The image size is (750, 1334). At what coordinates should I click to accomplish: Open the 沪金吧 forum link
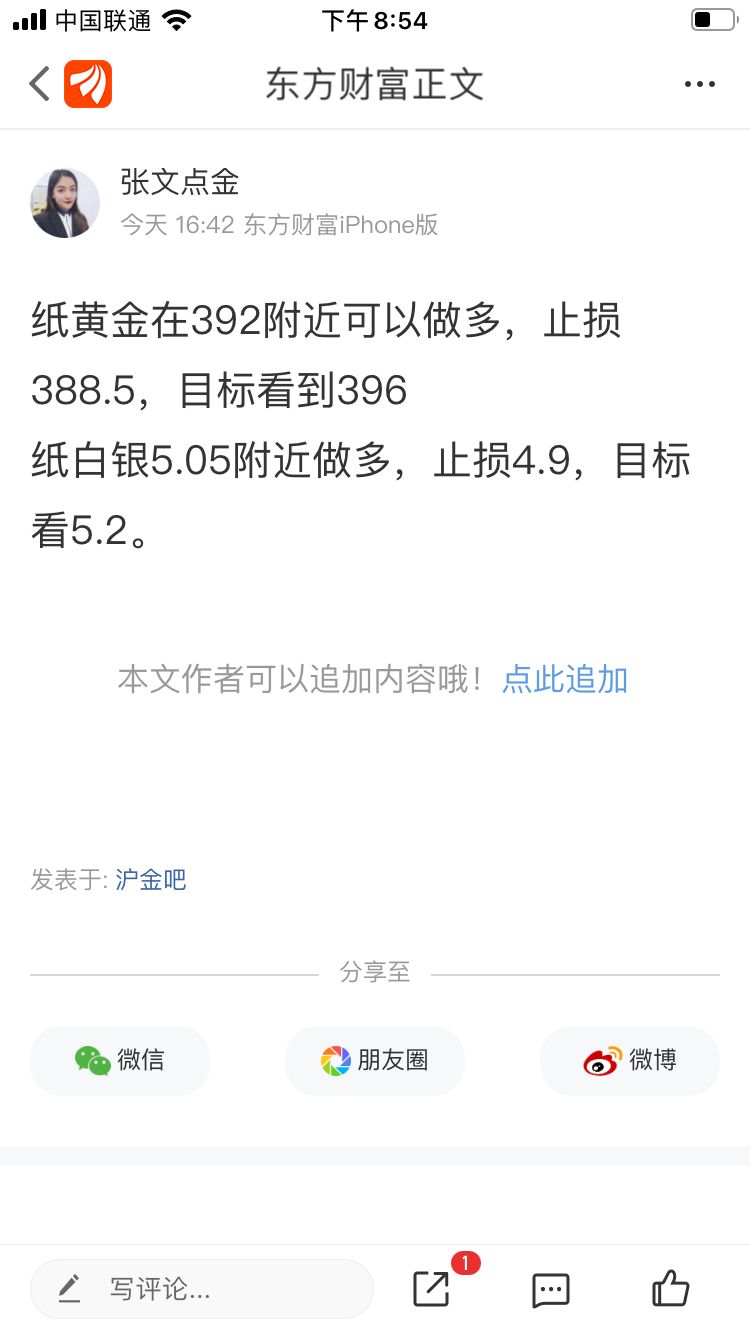tap(150, 879)
